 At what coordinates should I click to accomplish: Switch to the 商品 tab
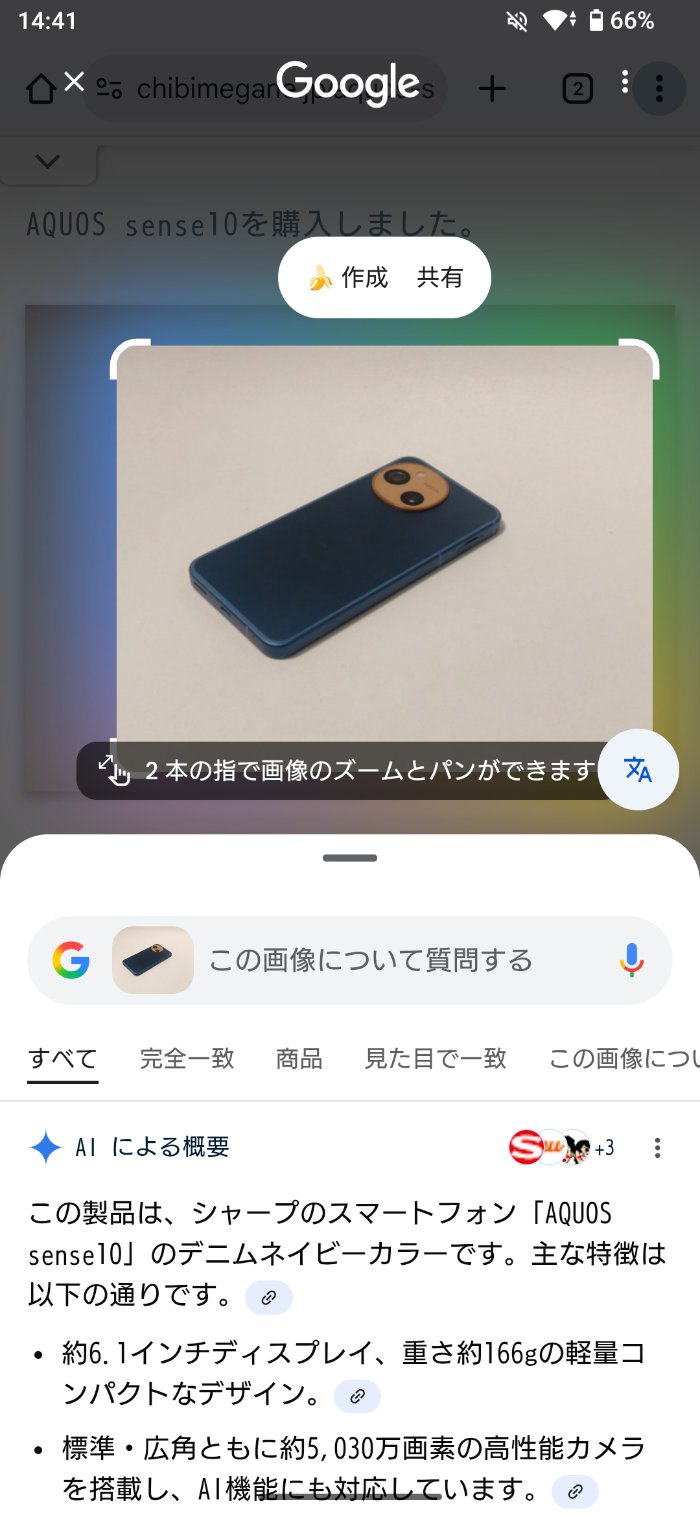point(299,1058)
